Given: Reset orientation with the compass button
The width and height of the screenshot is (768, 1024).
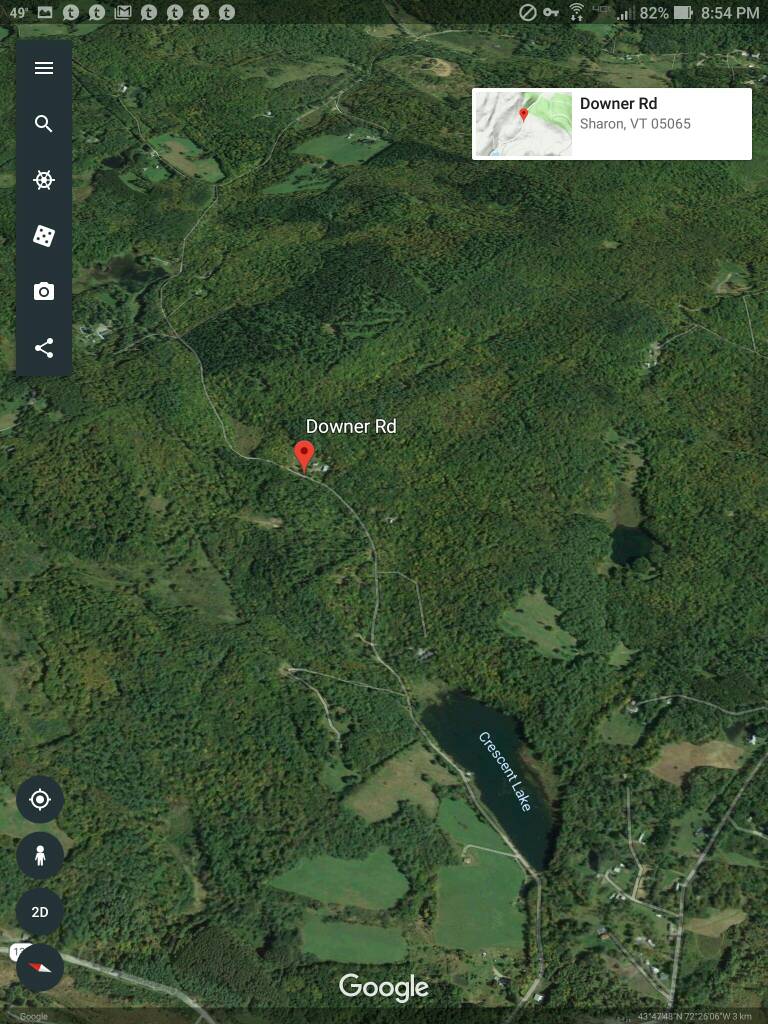Looking at the screenshot, I should click(x=40, y=967).
